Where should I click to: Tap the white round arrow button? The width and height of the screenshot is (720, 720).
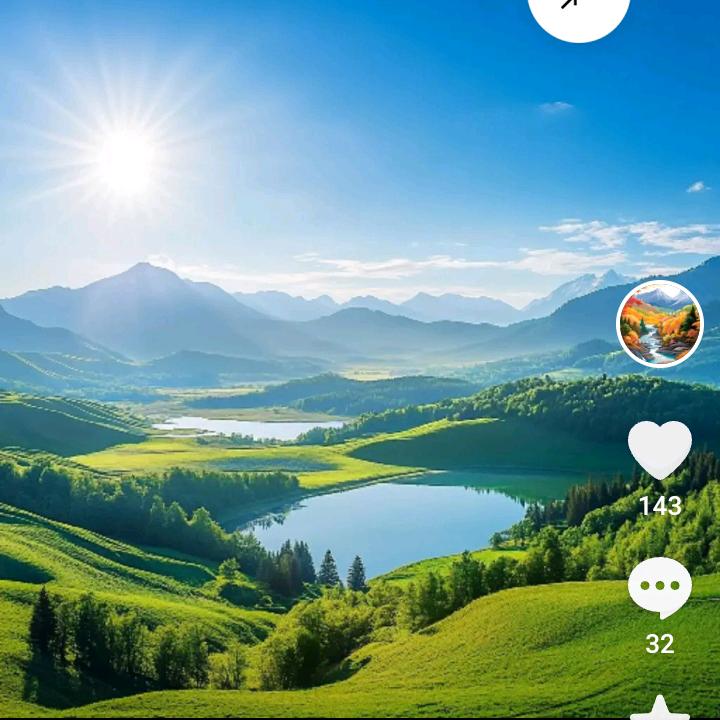tap(579, 10)
